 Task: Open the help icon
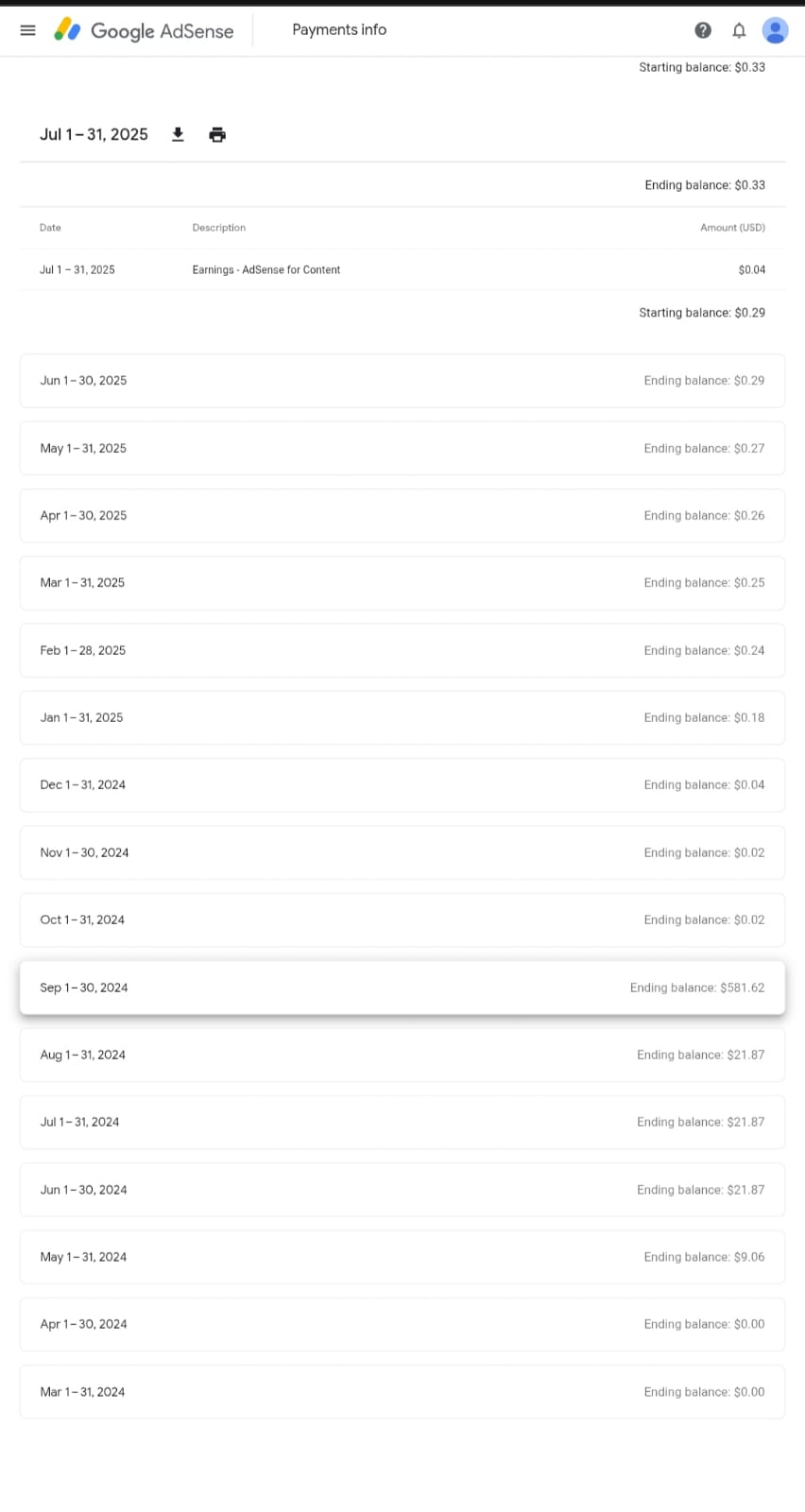pos(703,30)
